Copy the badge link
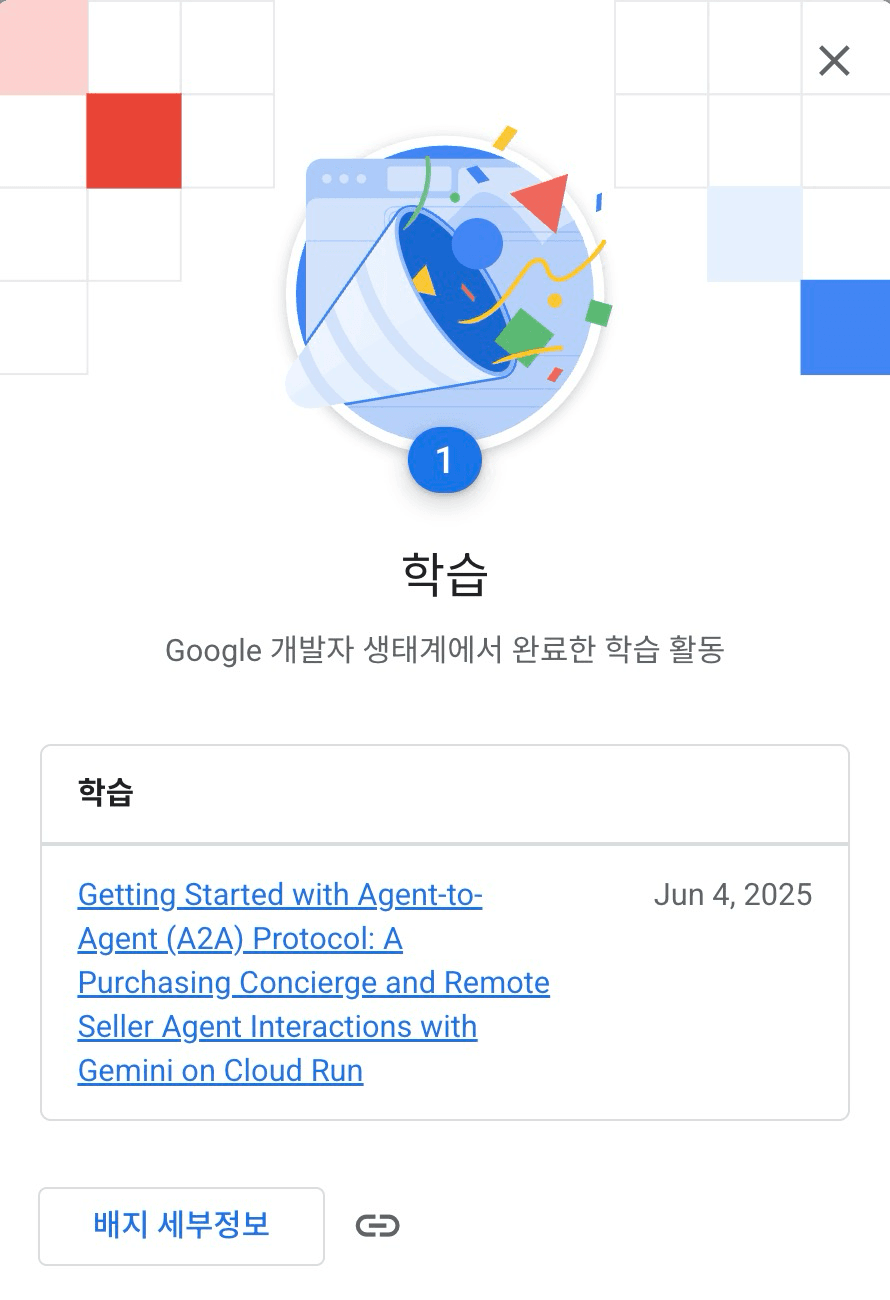 click(378, 1225)
